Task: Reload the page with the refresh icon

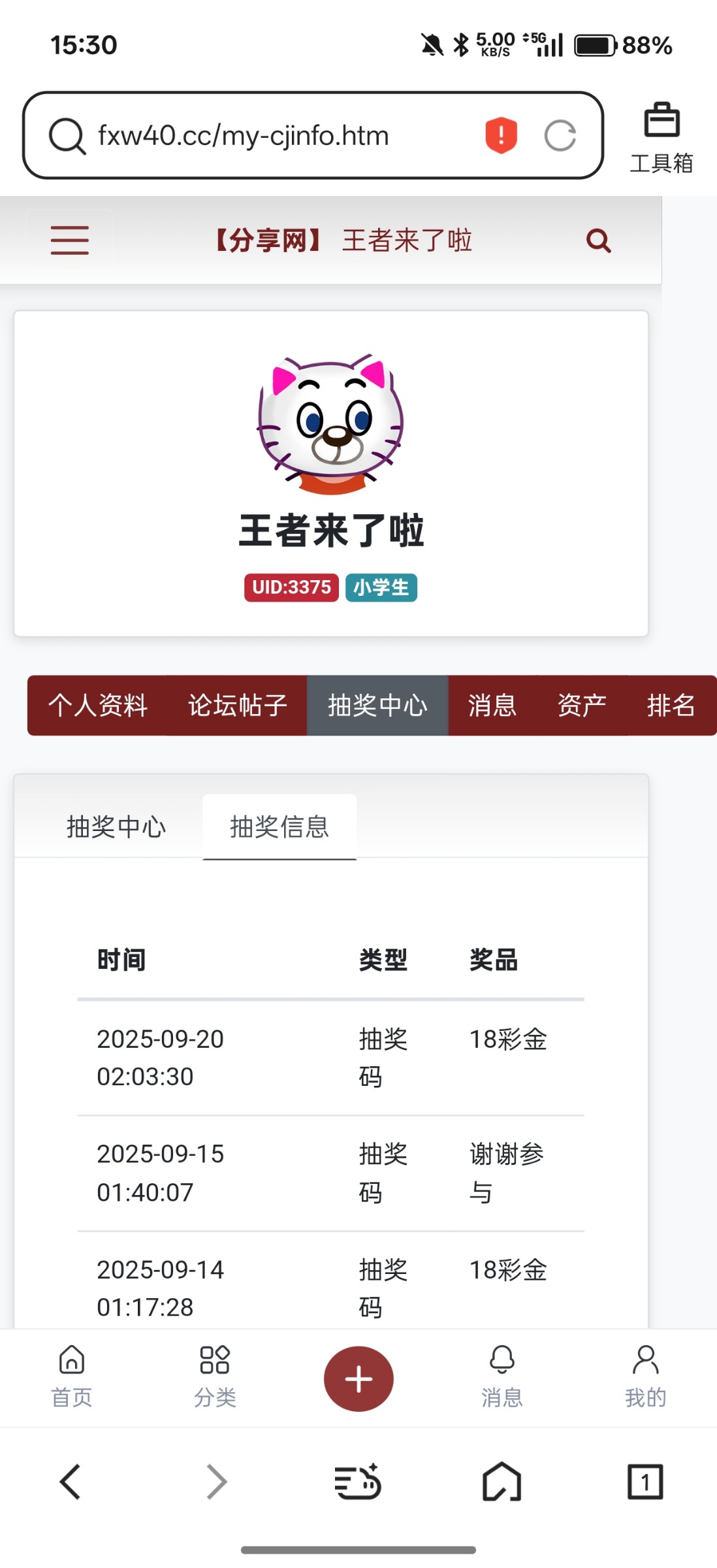Action: point(560,136)
